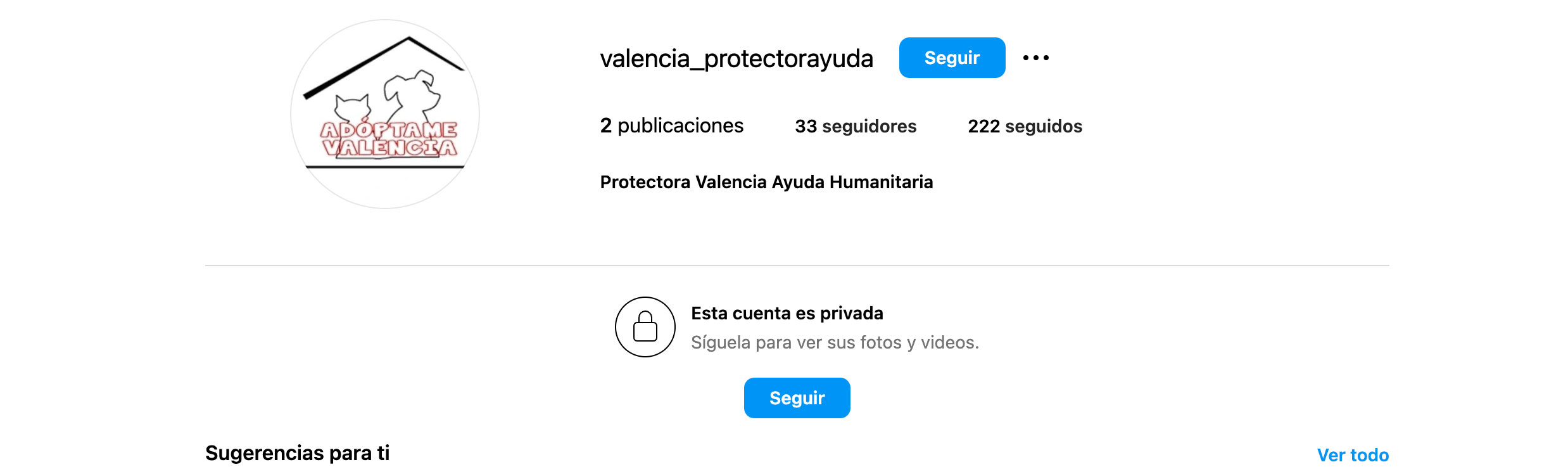Open the three-dot options menu
The height and width of the screenshot is (474, 1568).
(1035, 58)
